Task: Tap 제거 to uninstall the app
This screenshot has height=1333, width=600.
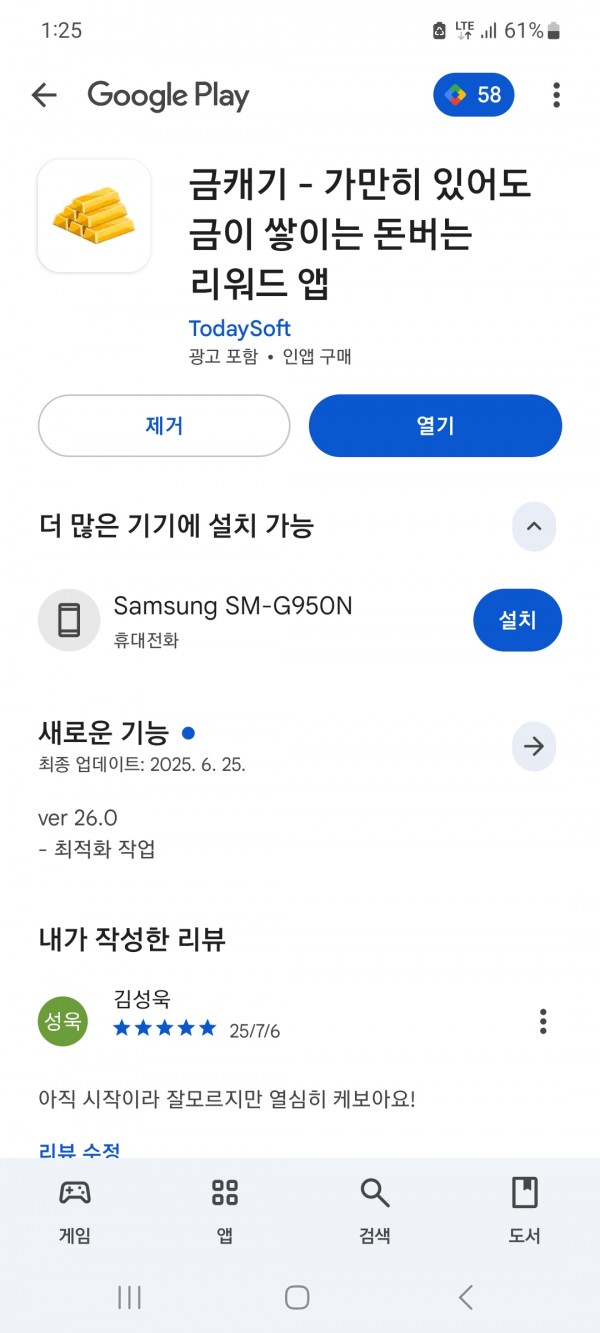Action: 164,425
